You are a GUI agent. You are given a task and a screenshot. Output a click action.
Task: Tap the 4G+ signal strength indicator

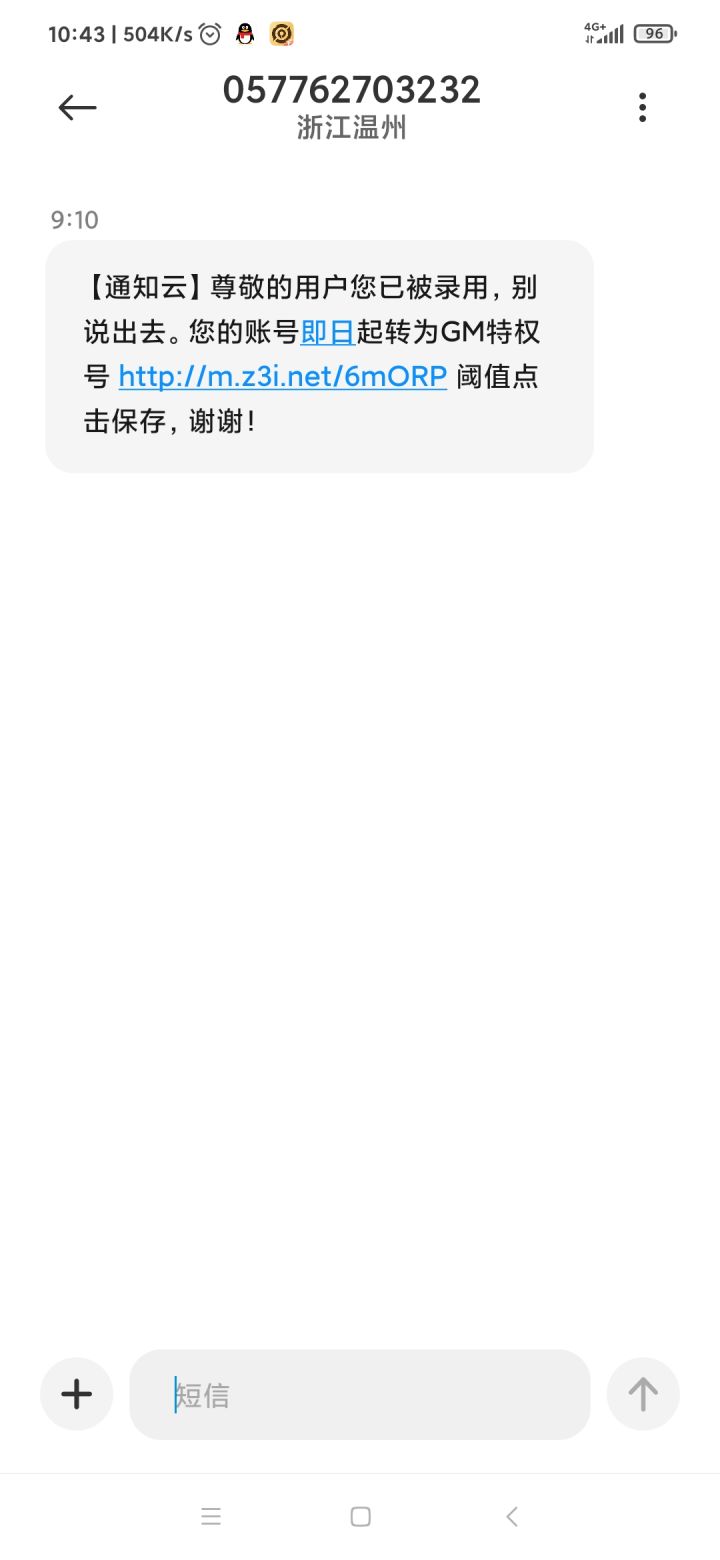(x=607, y=33)
